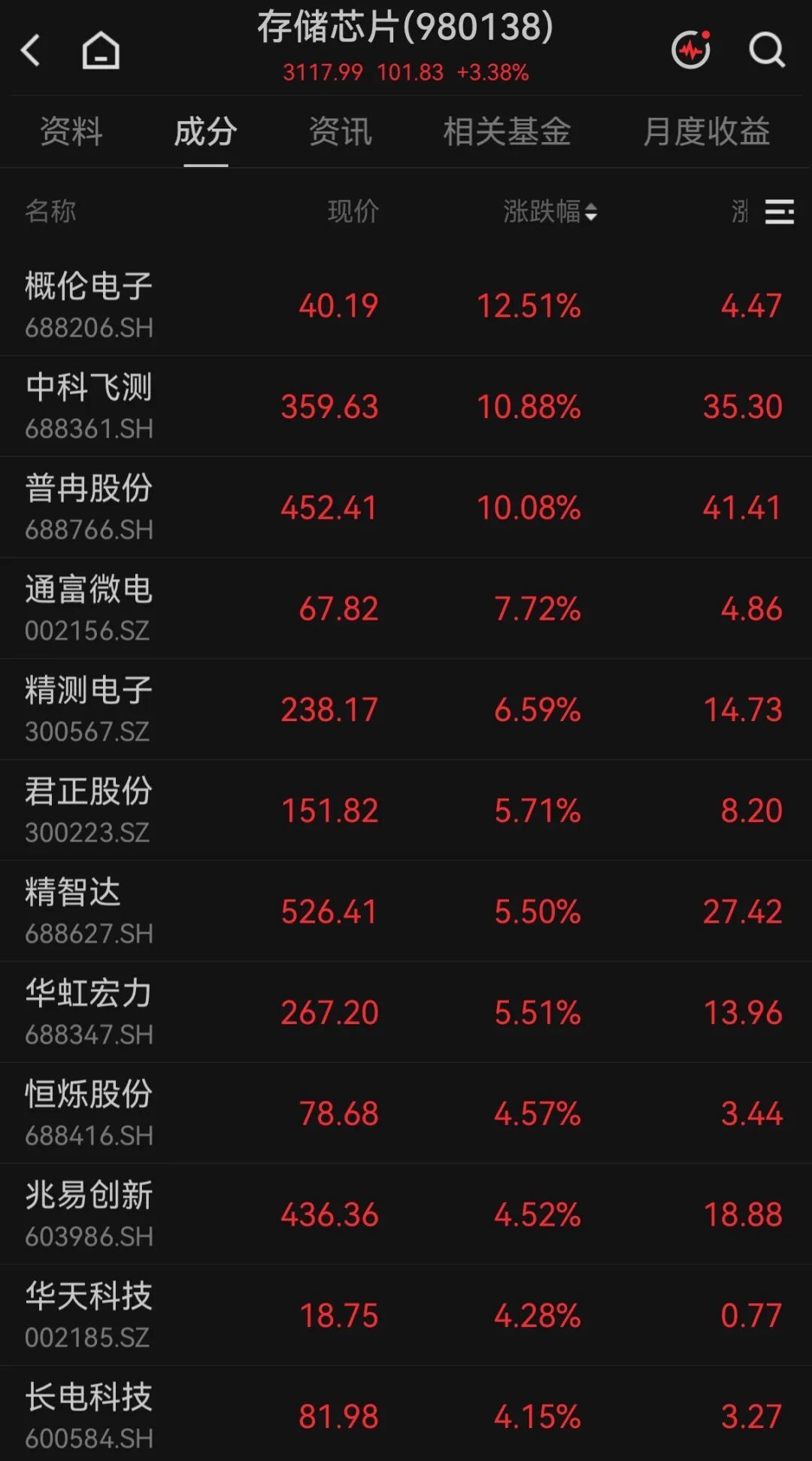Switch to the 资料 tab
Screen dimensions: 812x1461
(x=71, y=132)
